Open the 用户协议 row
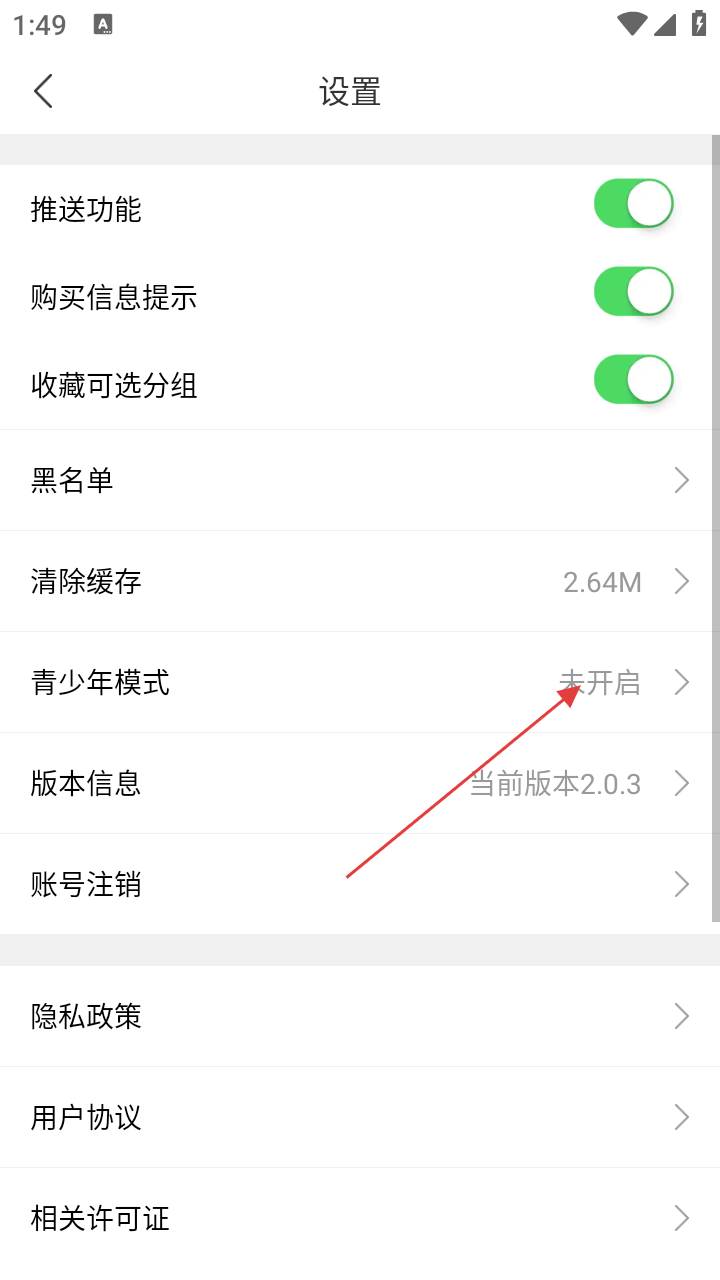This screenshot has height=1280, width=720. (x=360, y=1117)
